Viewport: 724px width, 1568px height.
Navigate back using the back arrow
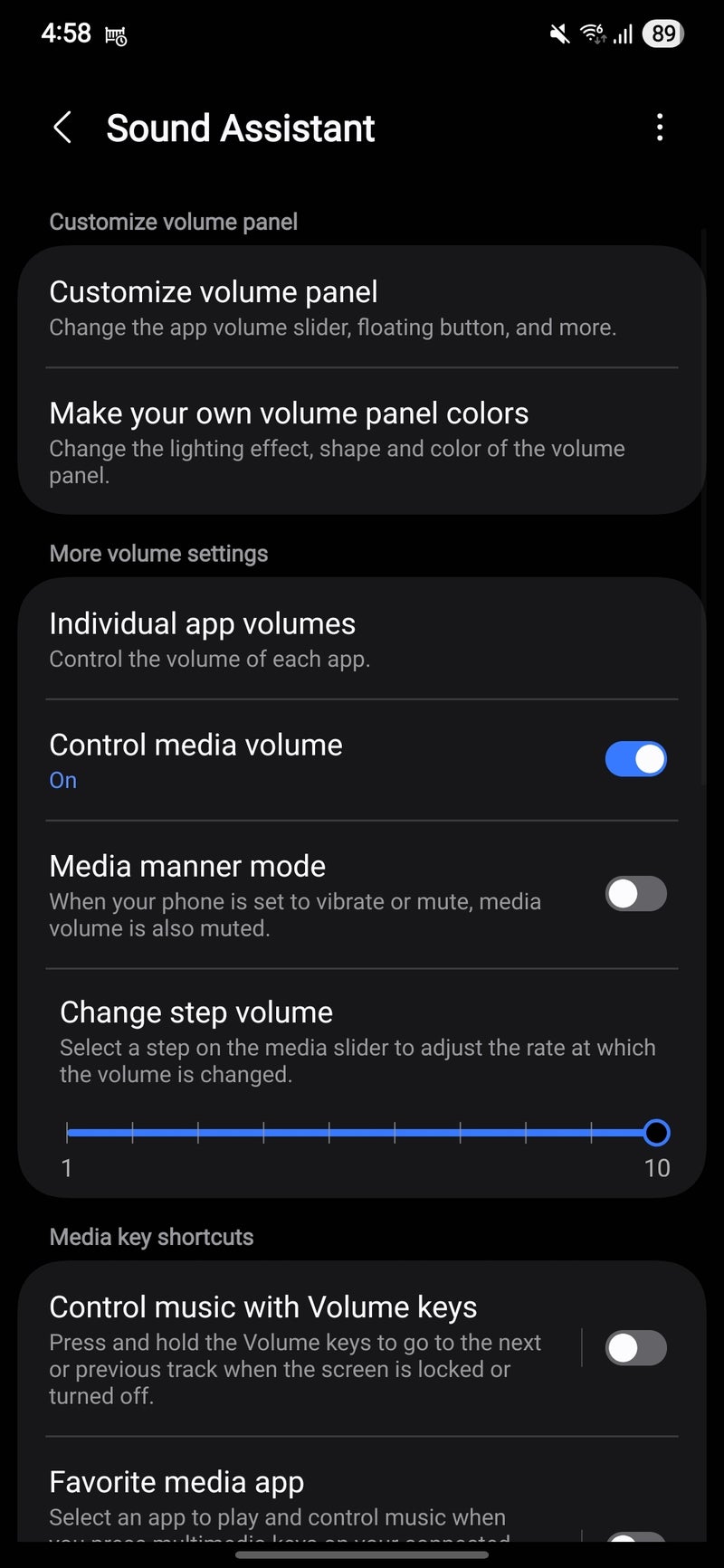click(62, 127)
